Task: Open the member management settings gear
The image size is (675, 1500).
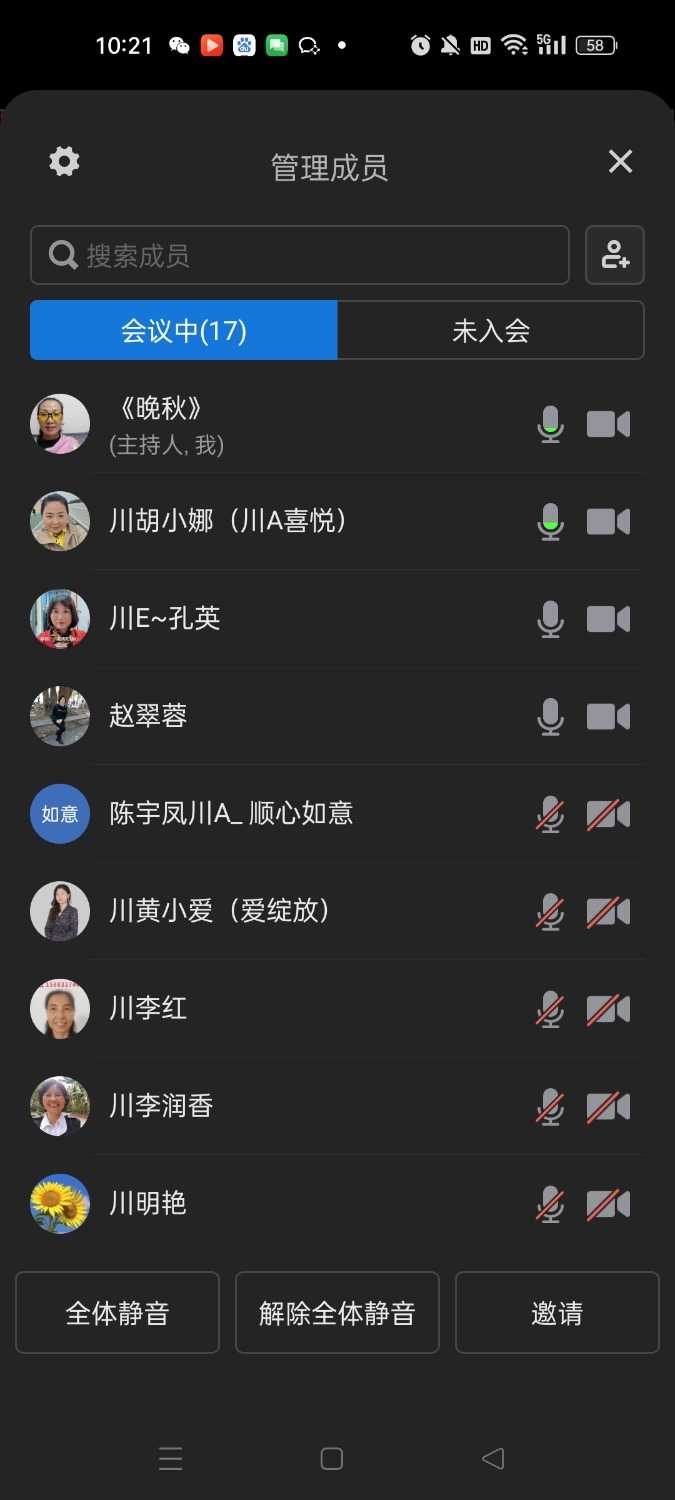Action: coord(64,162)
